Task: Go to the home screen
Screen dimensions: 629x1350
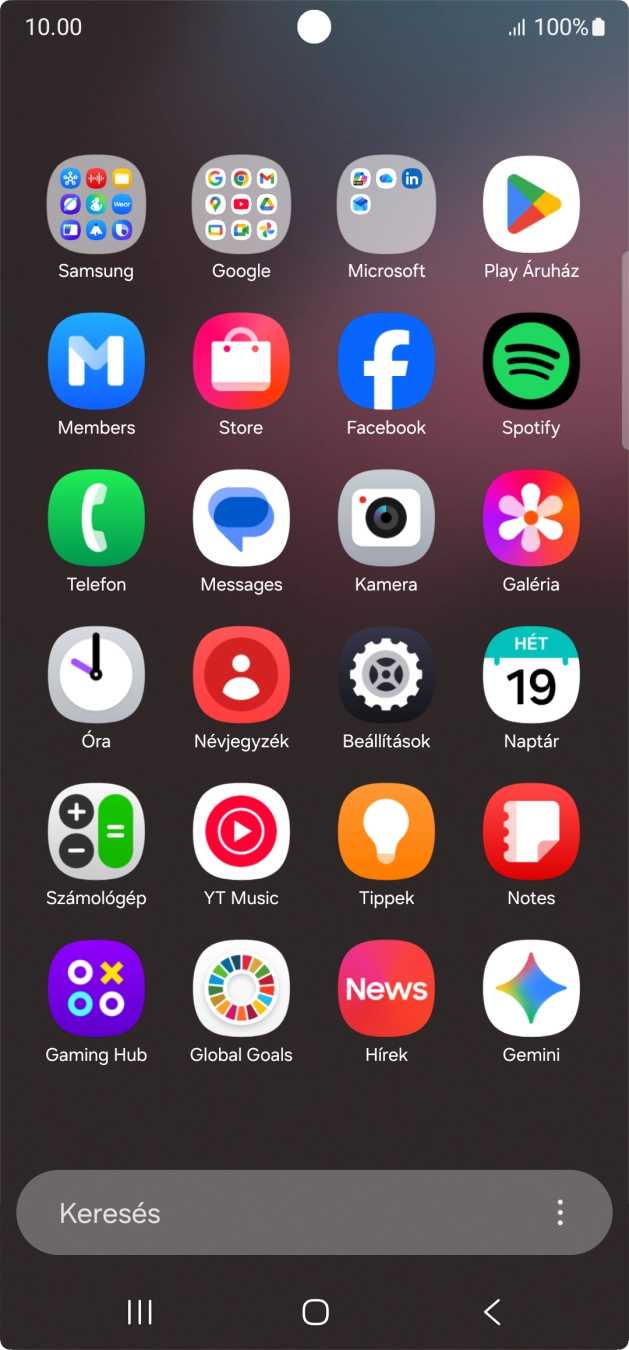Action: coord(315,1312)
